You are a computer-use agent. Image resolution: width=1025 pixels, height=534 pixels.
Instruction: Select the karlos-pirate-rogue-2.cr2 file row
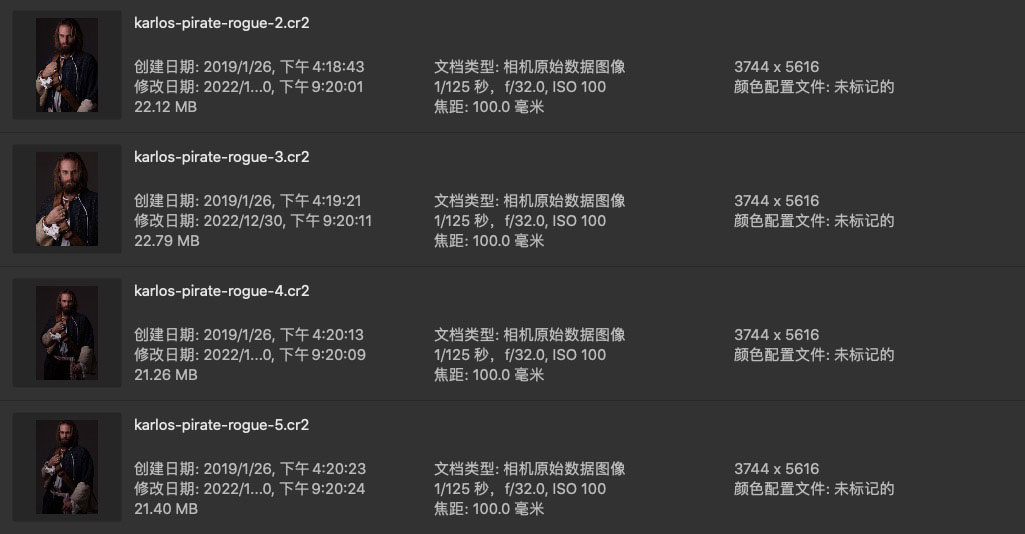(221, 23)
